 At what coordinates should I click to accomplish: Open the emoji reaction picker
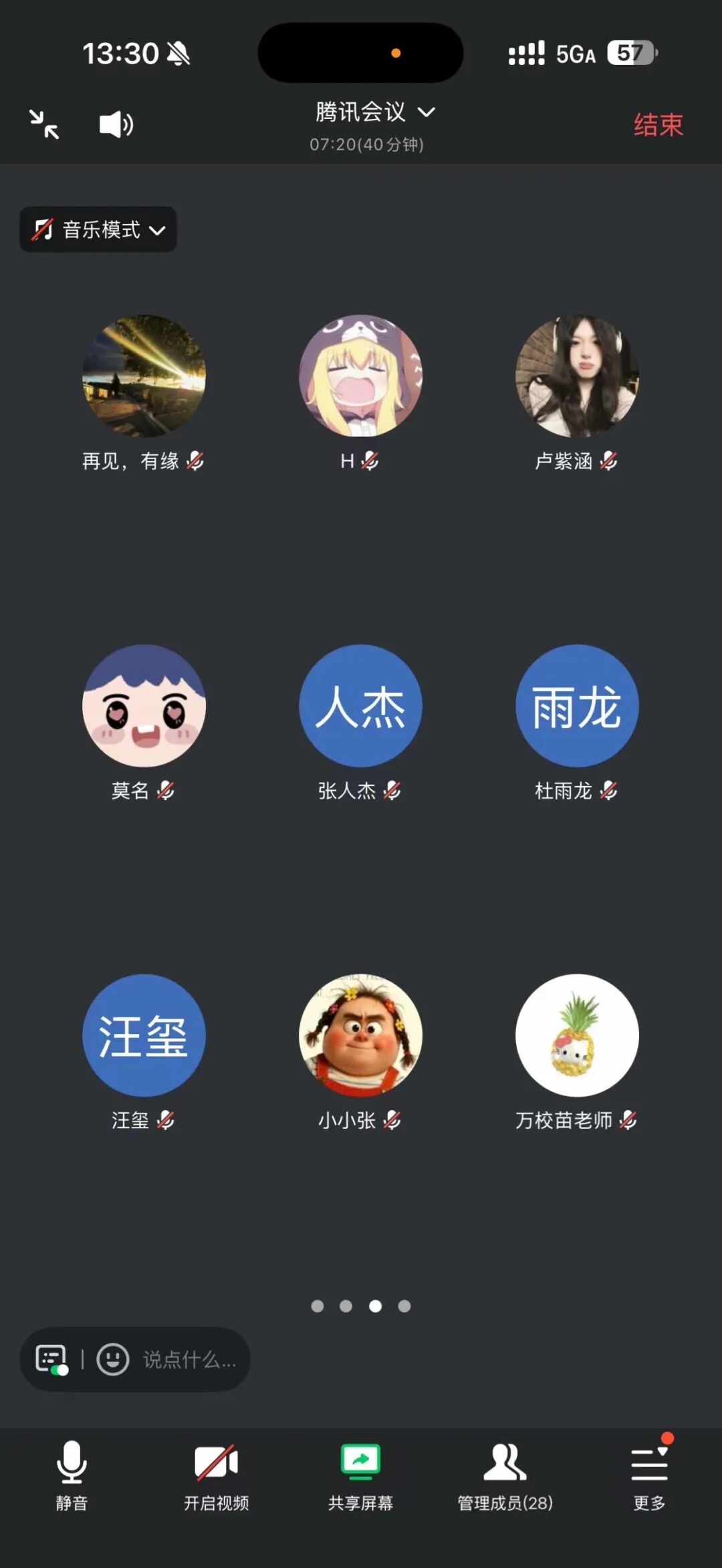pos(113,1359)
